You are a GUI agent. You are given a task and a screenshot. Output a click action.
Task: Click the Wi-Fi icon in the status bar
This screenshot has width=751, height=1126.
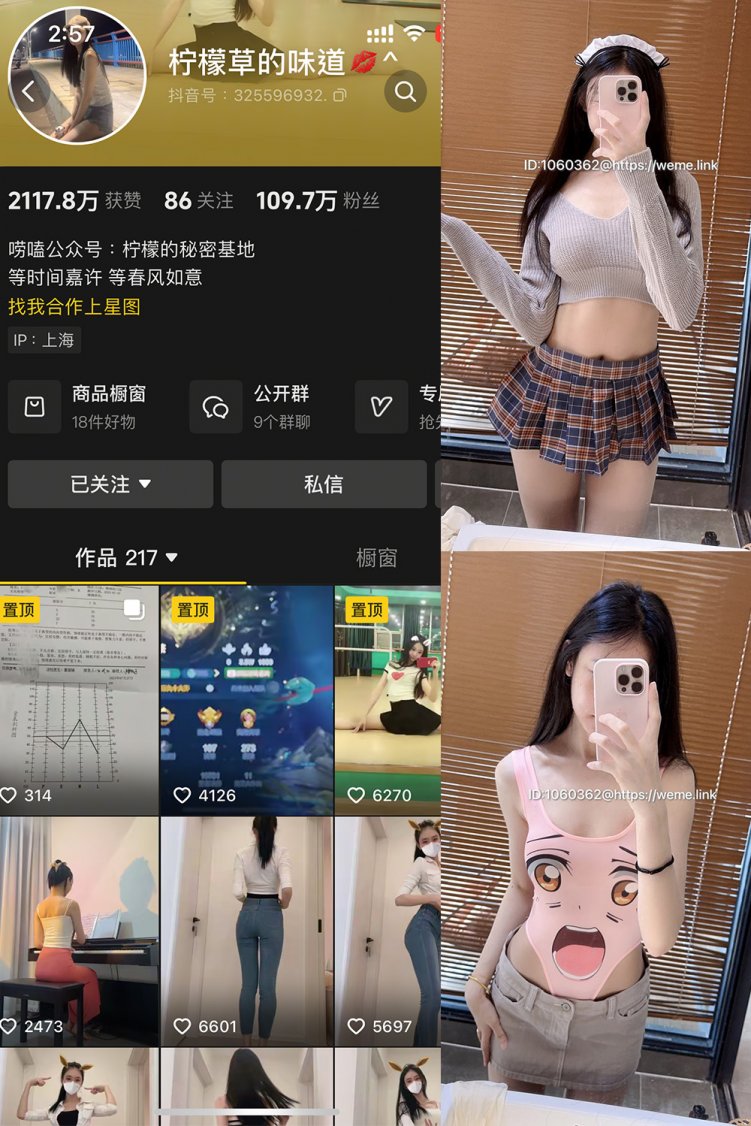tap(411, 31)
